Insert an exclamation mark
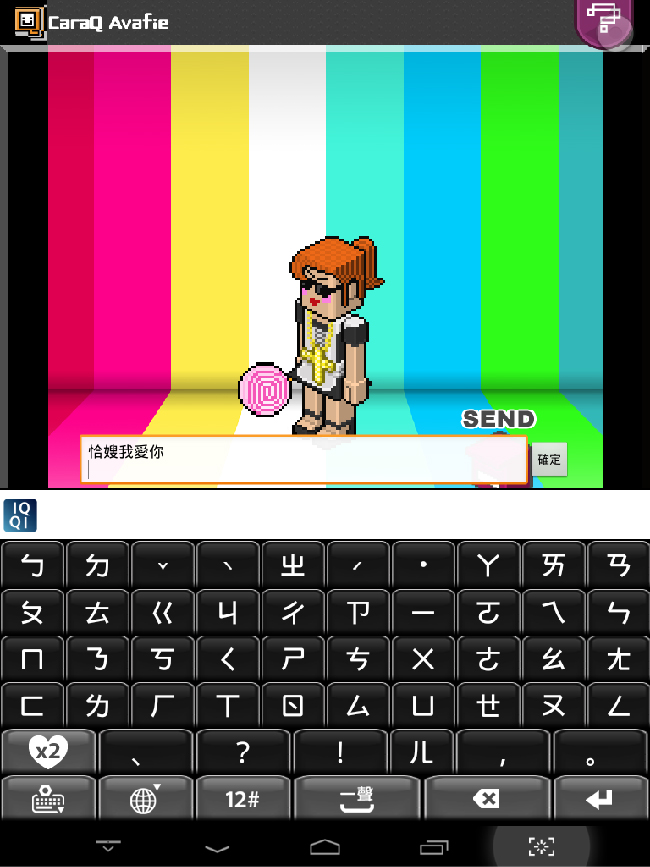Viewport: 650px width, 867px height. coord(340,751)
